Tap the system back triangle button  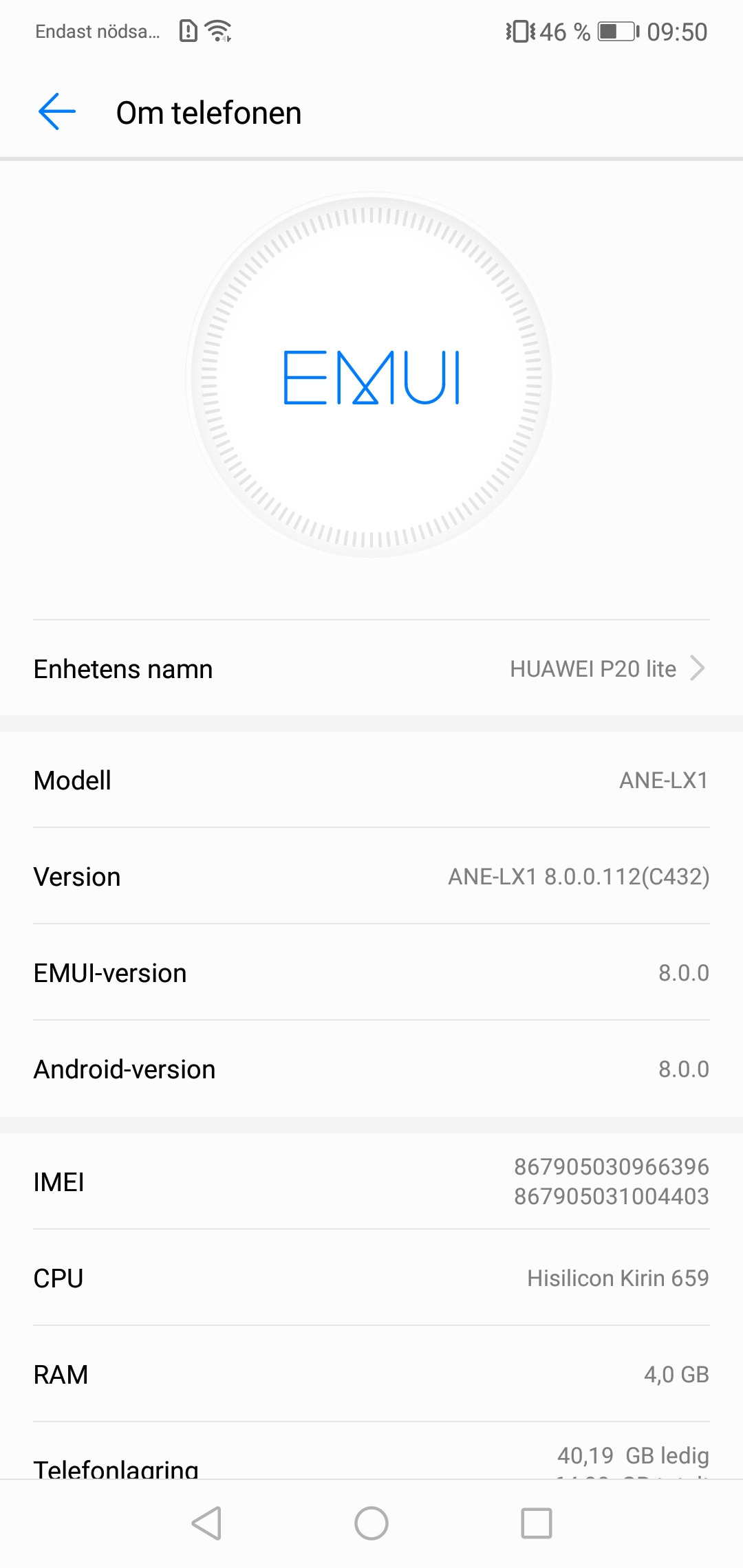point(206,1523)
